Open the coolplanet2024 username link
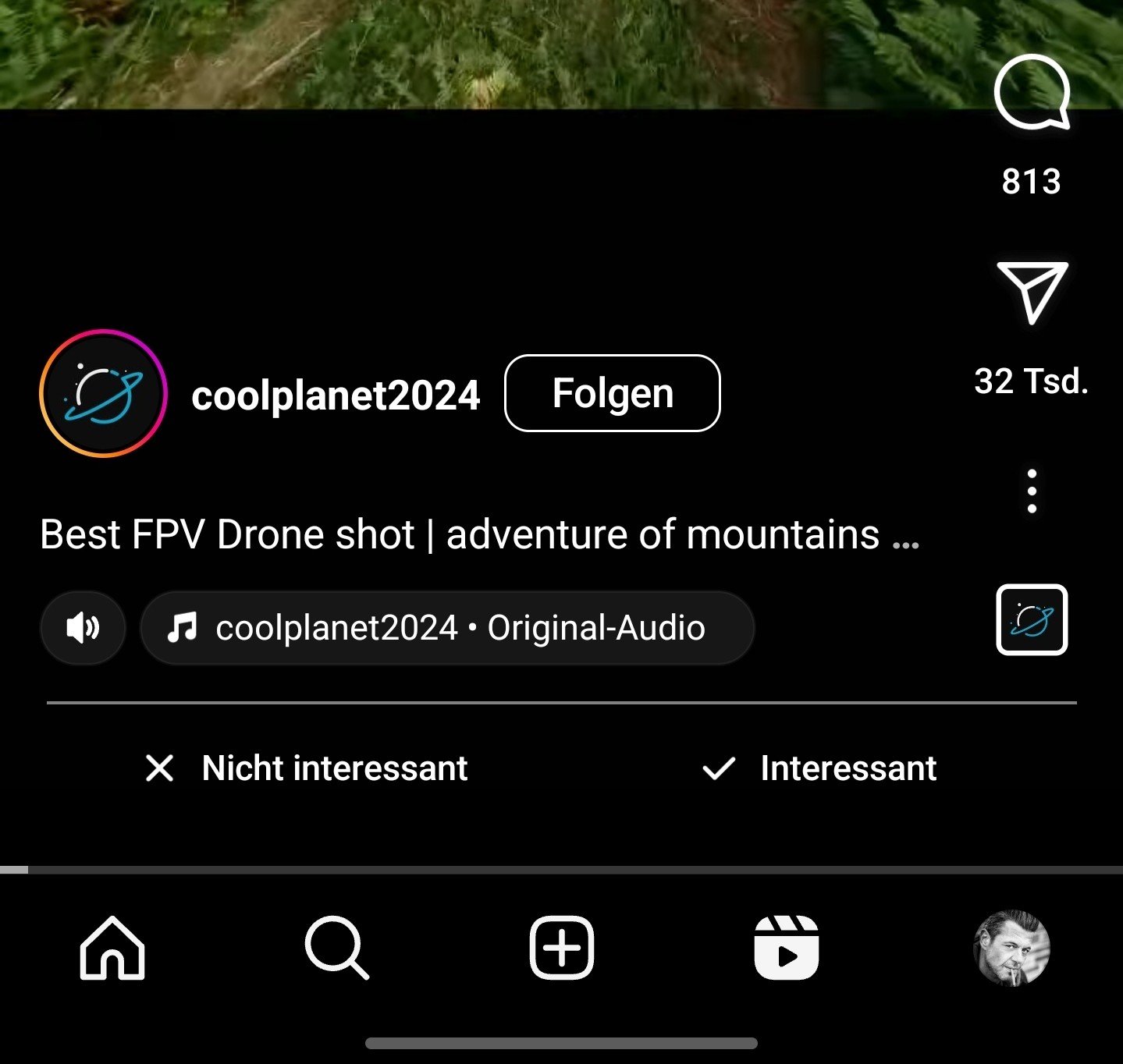1123x1064 pixels. pyautogui.click(x=336, y=395)
